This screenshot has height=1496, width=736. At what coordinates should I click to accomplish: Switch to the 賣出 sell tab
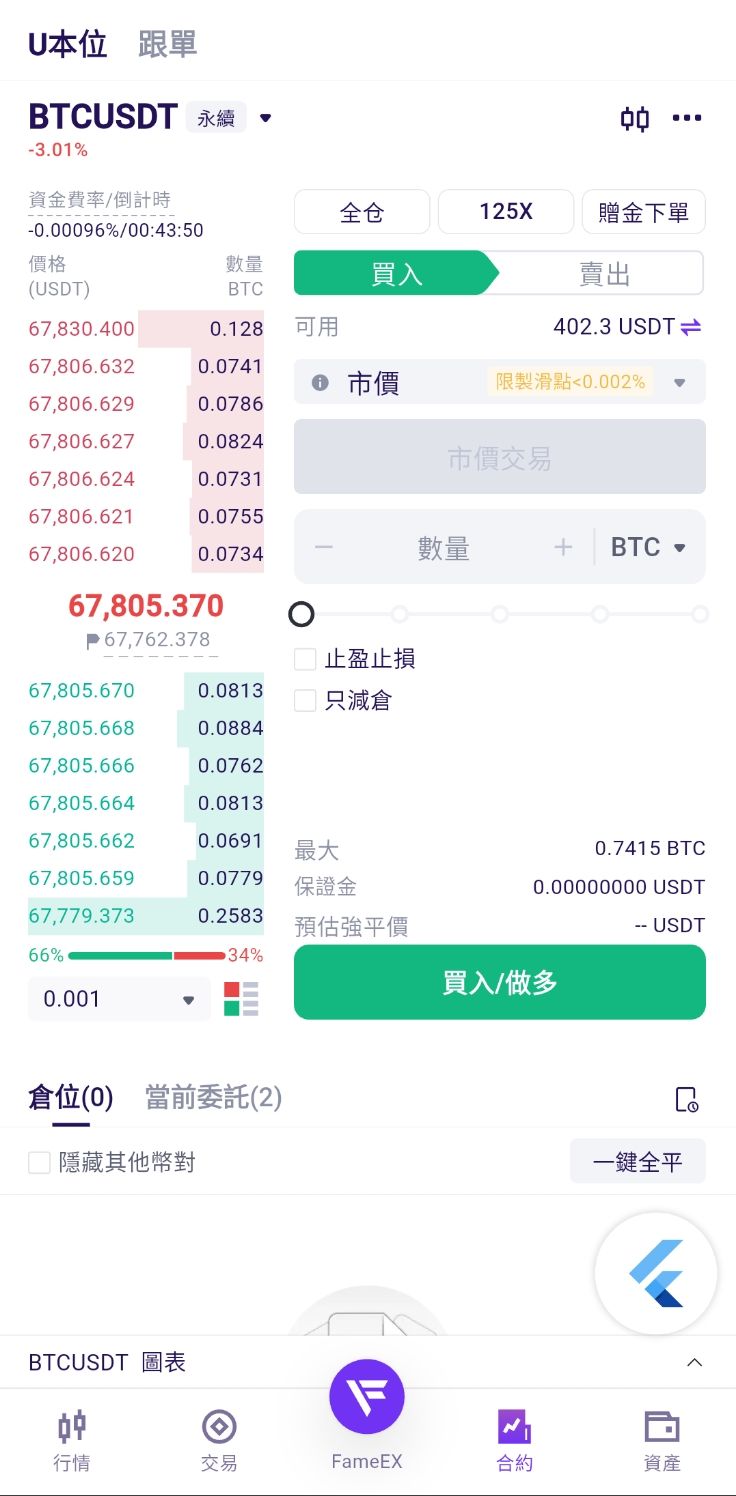(x=604, y=273)
